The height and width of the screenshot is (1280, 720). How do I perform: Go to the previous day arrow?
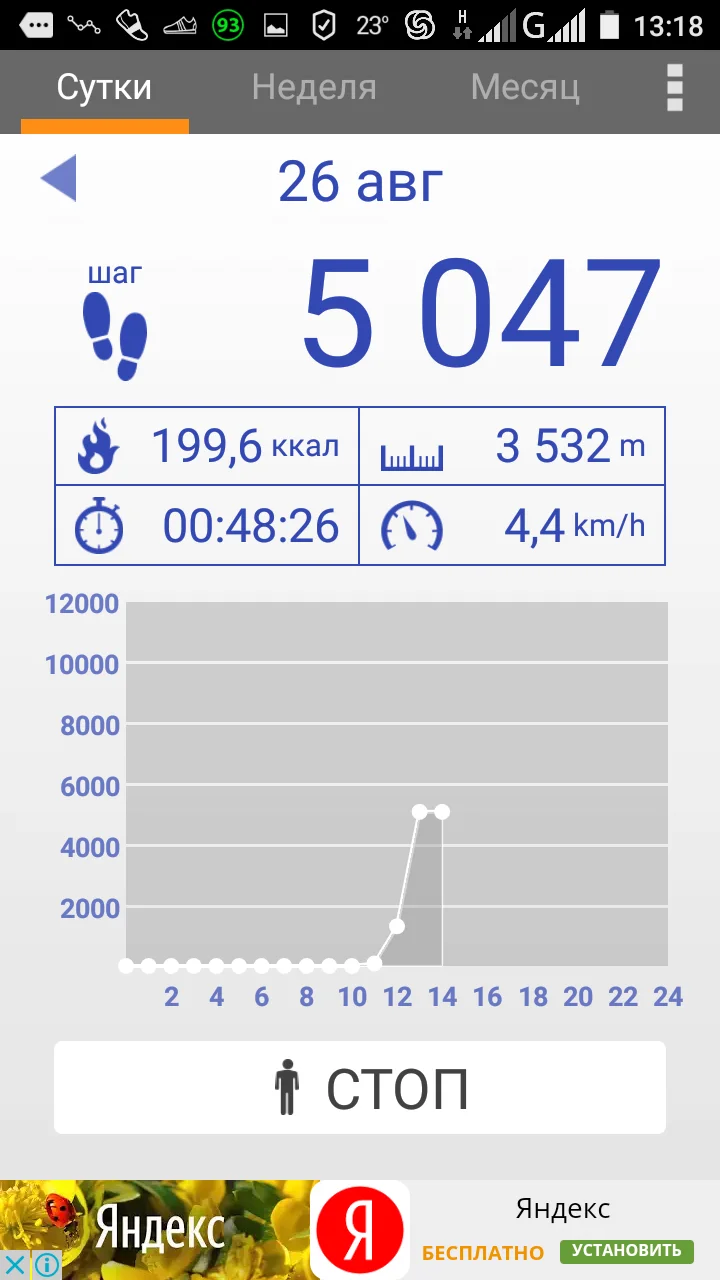[59, 180]
